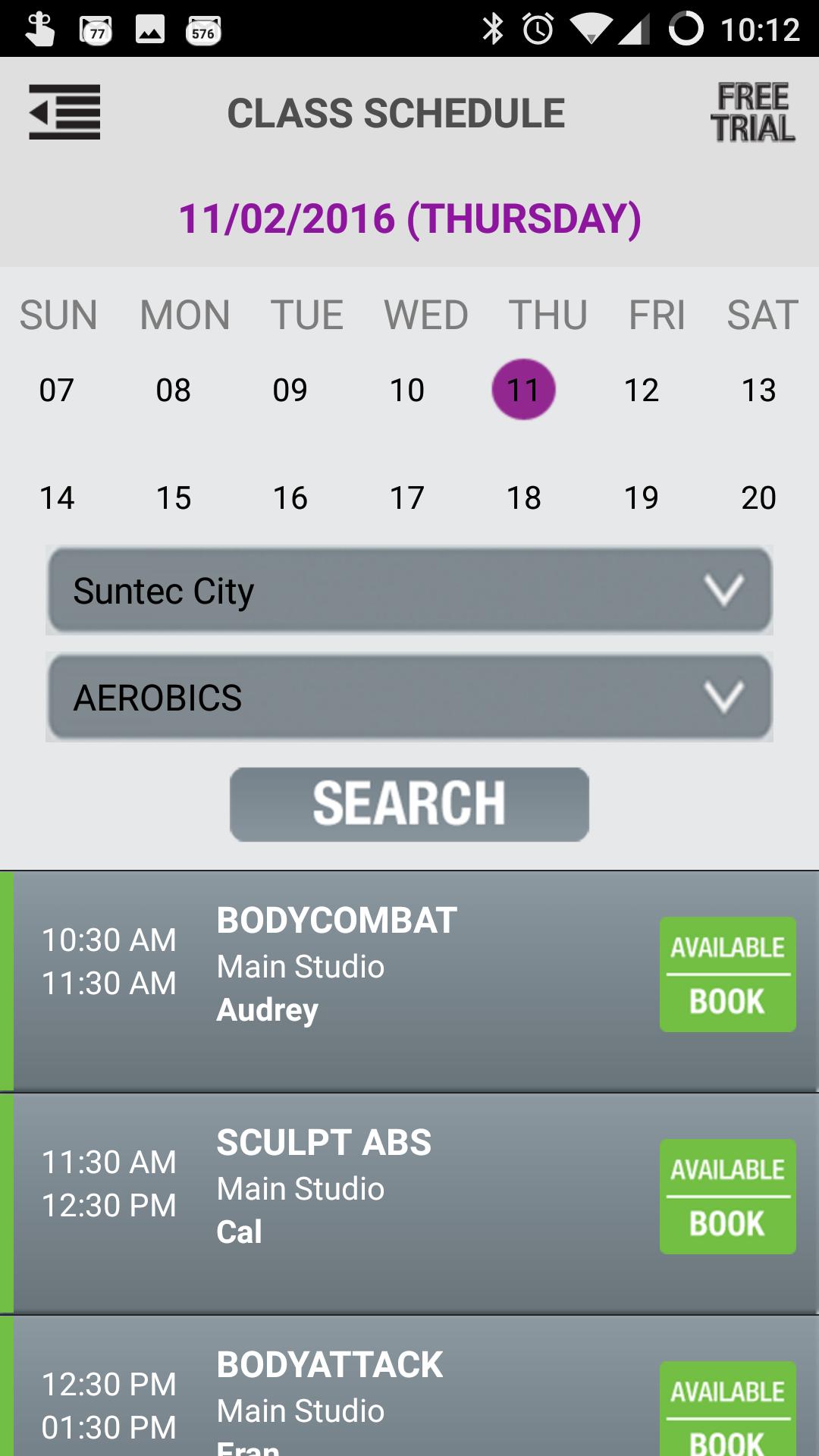Expand the Suntec City location dropdown
This screenshot has height=1456, width=819.
pyautogui.click(x=409, y=592)
